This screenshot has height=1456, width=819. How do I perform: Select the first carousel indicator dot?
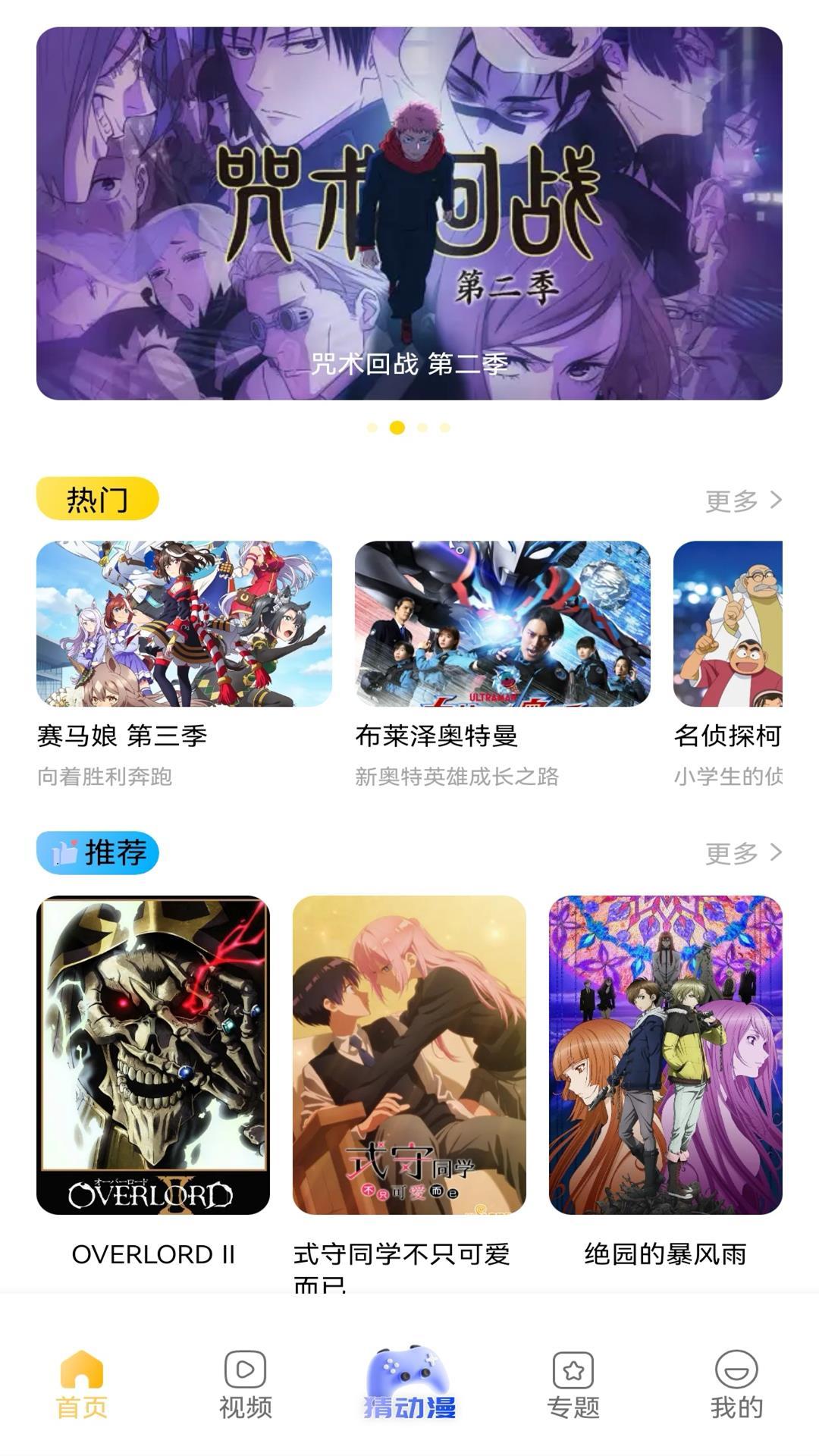(x=372, y=428)
